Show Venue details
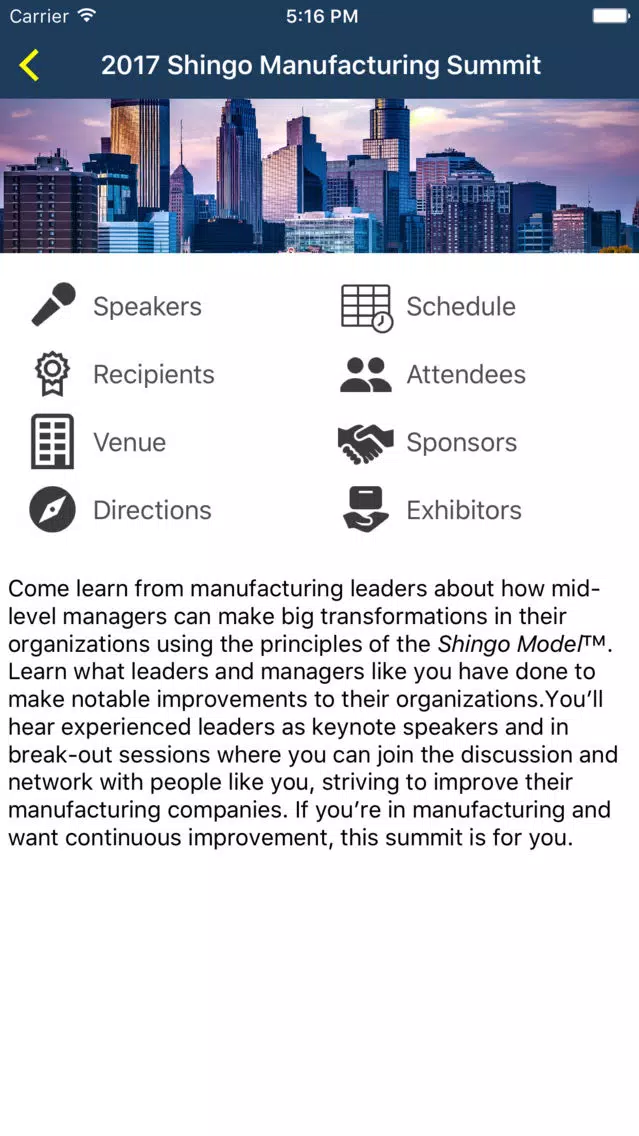 click(x=129, y=442)
